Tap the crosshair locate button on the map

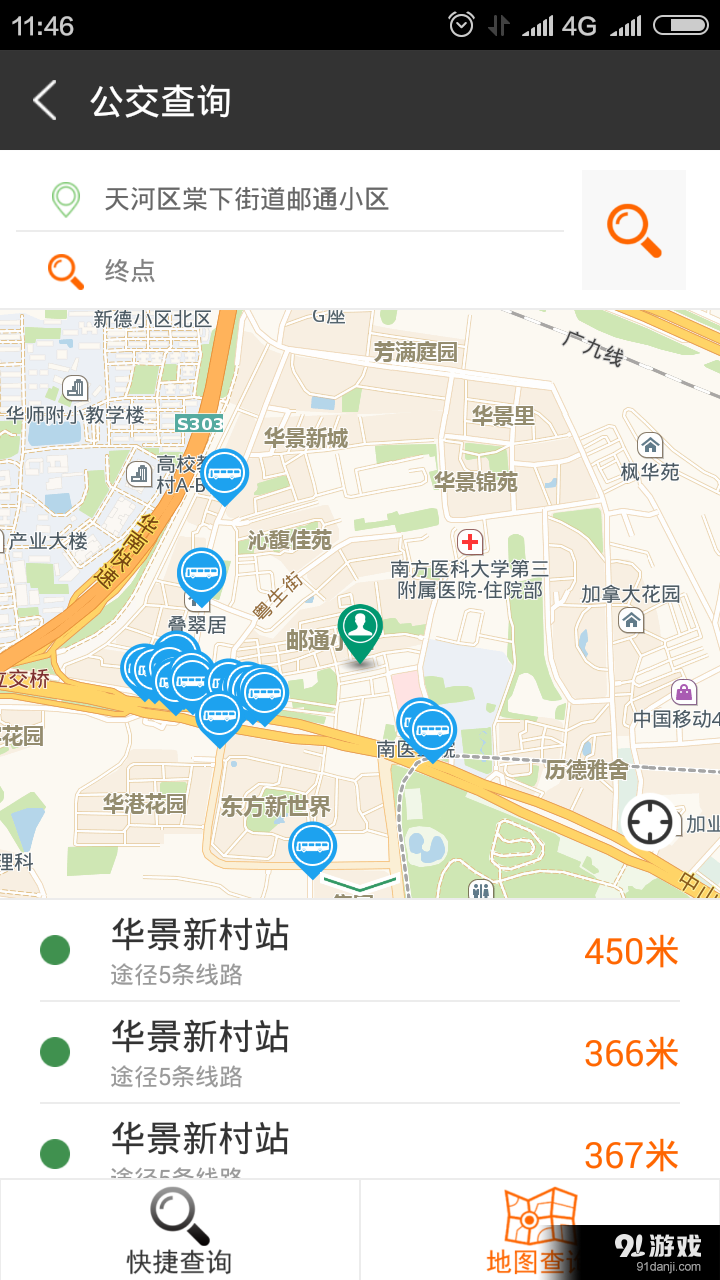(650, 822)
